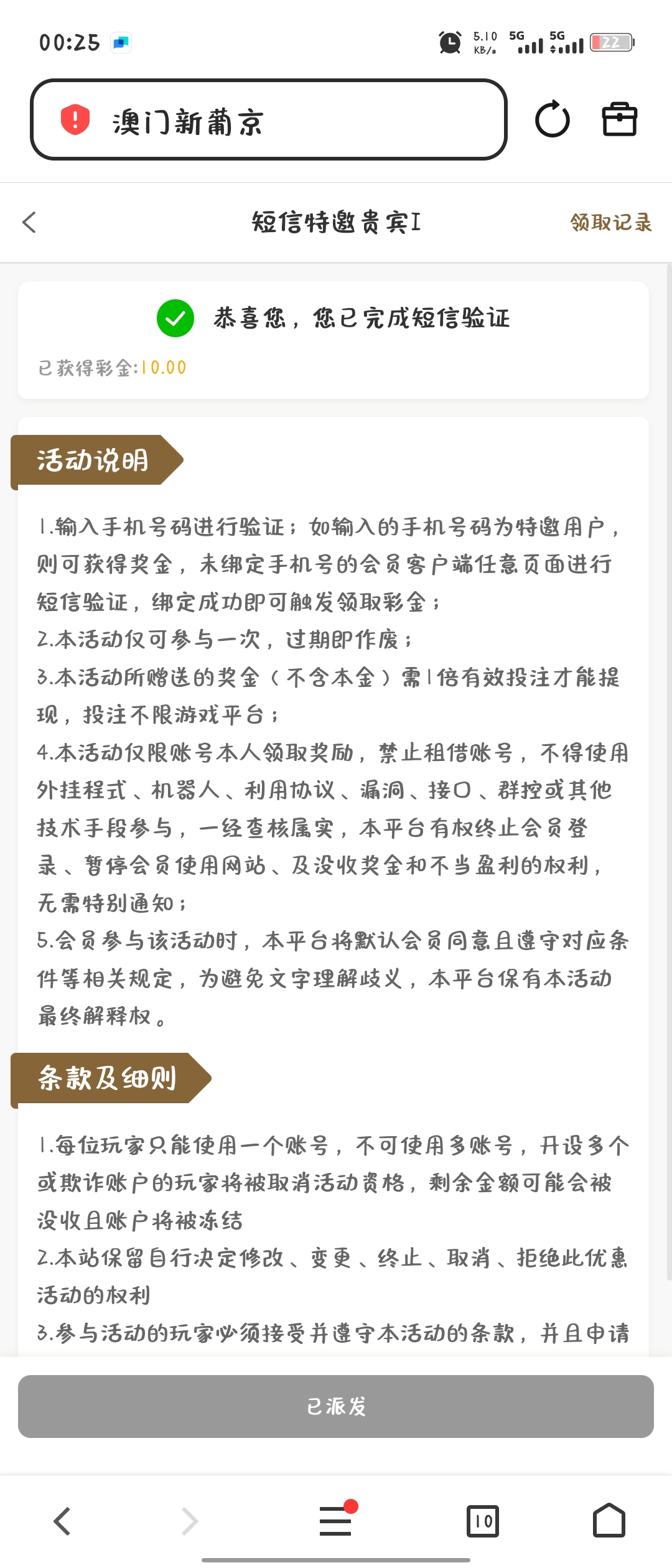The image size is (672, 1568).
Task: Return to the browser home page
Action: coord(609,1521)
